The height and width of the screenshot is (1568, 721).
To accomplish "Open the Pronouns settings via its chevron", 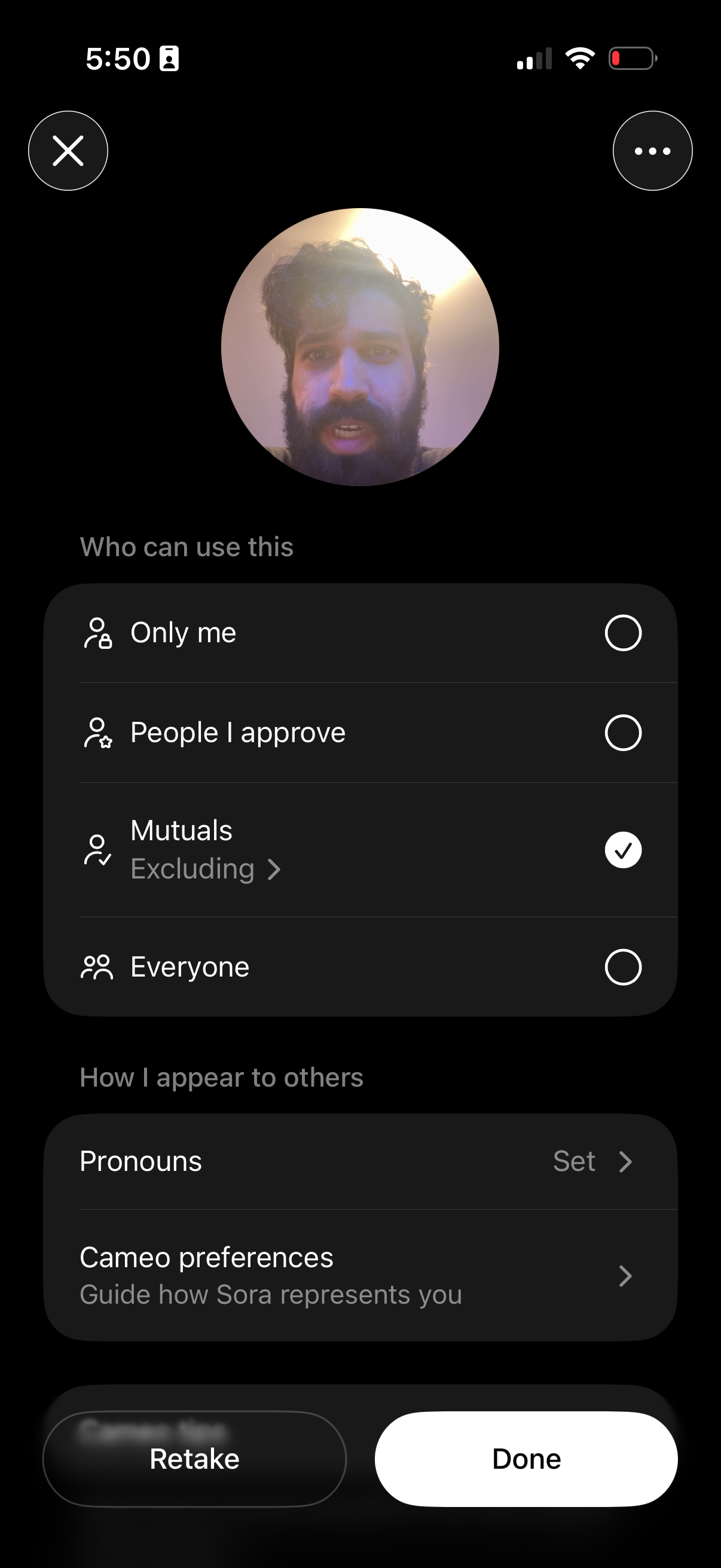I will pos(625,1161).
